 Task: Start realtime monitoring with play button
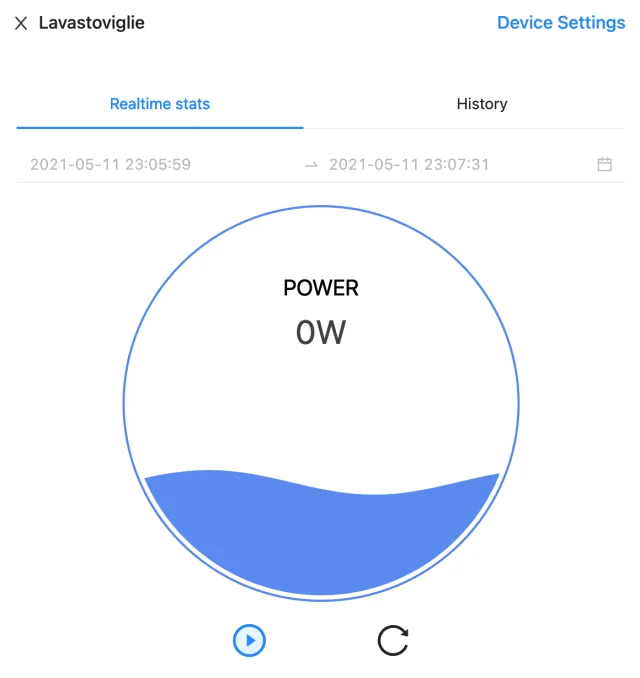click(249, 640)
